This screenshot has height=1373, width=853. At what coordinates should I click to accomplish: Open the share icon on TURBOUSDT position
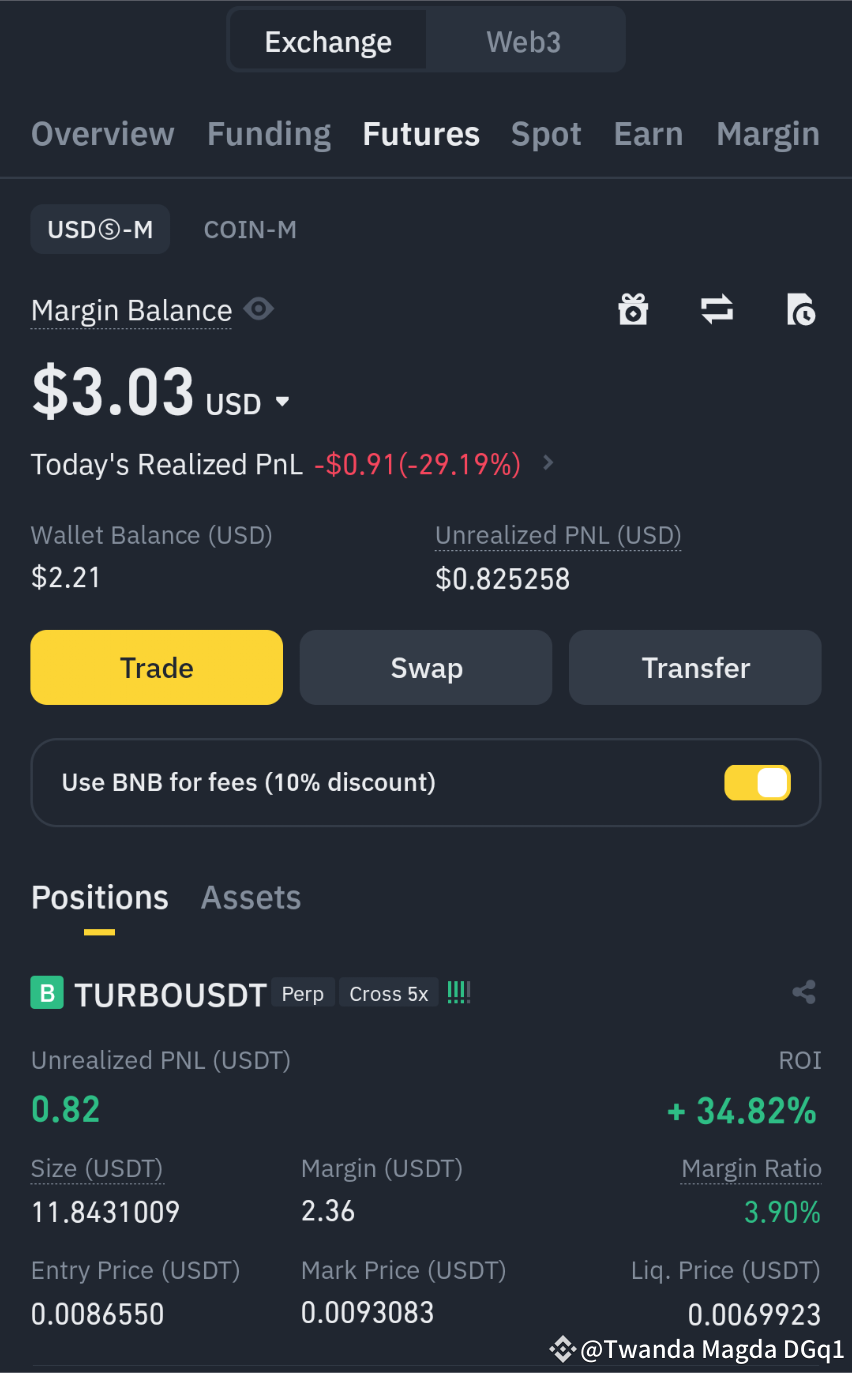click(x=804, y=992)
